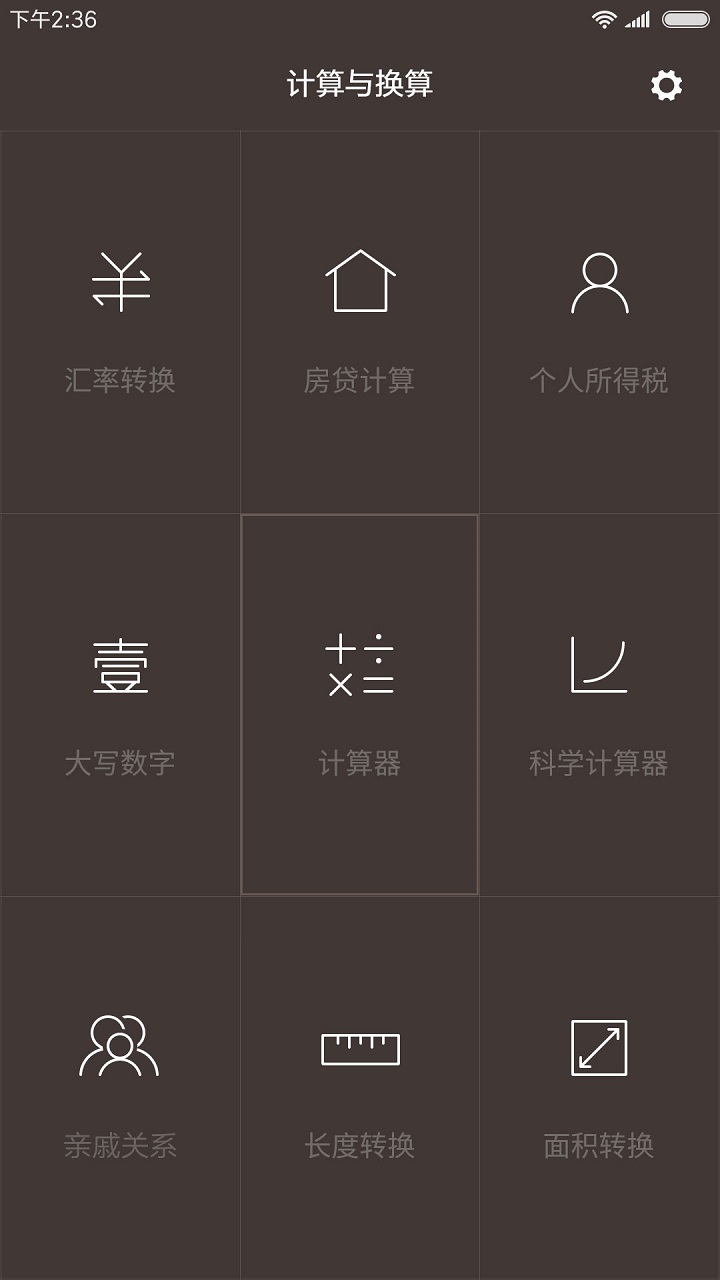Viewport: 720px width, 1280px height.
Task: Tap the house icon for mortgage calculation
Action: pyautogui.click(x=360, y=280)
